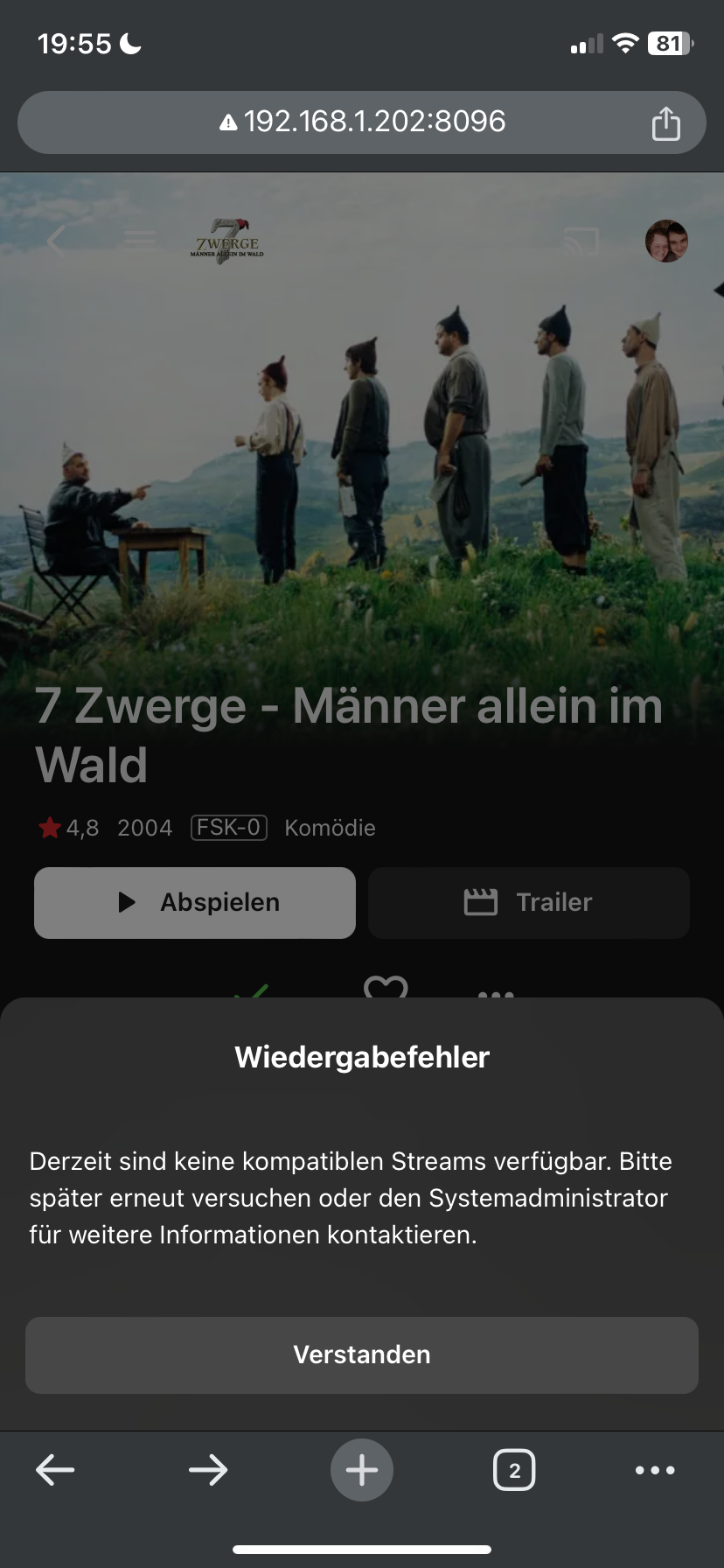Open the browser's more options menu
The height and width of the screenshot is (1568, 724).
pos(655,1470)
